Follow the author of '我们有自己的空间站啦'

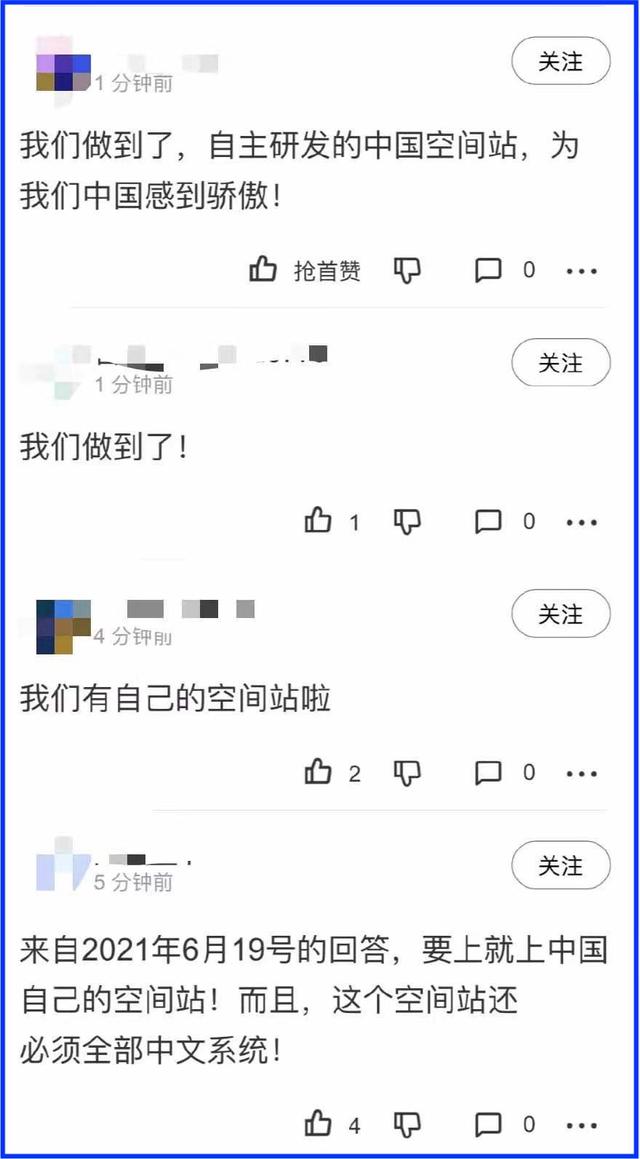560,614
